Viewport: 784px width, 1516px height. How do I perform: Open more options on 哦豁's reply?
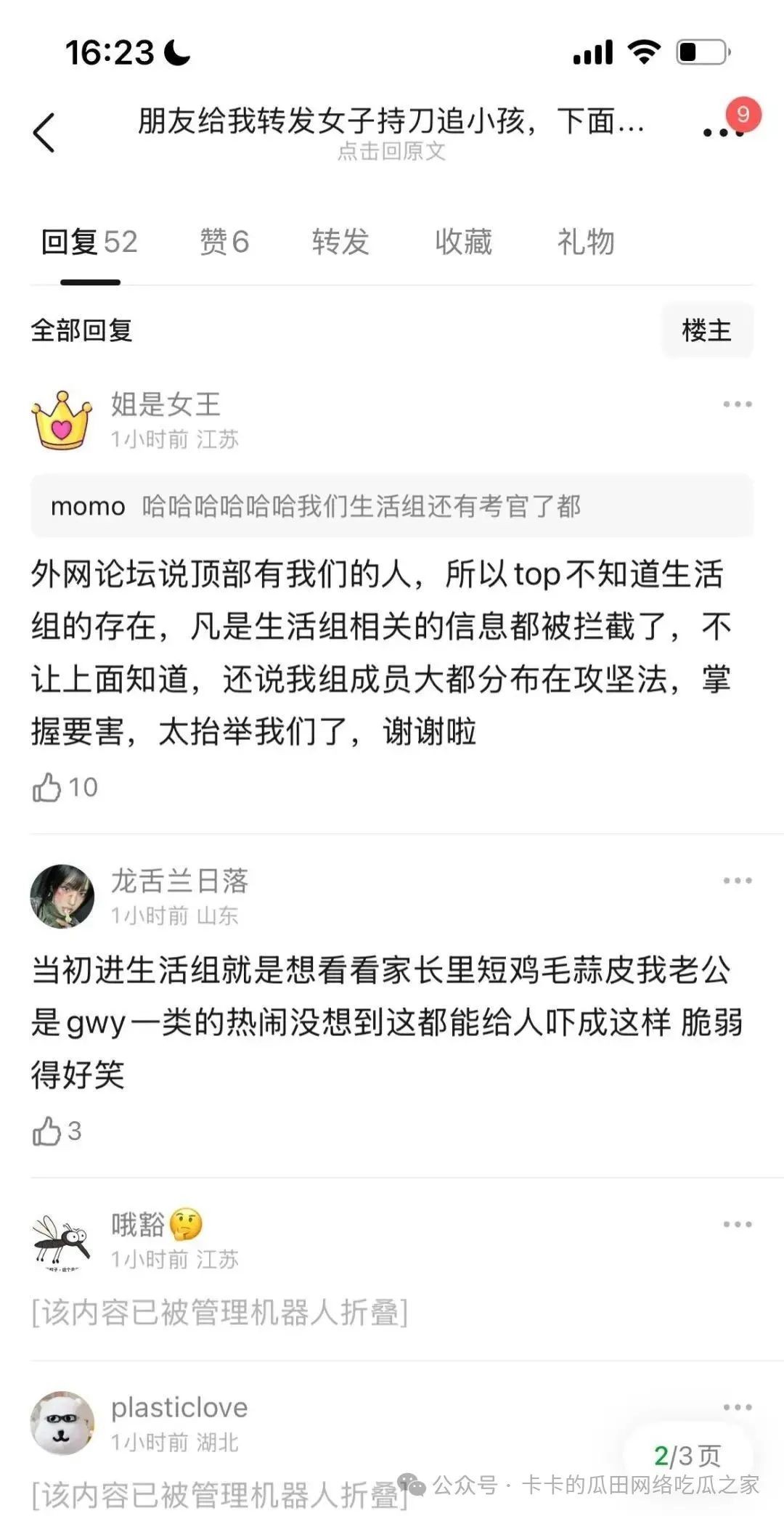[737, 1224]
